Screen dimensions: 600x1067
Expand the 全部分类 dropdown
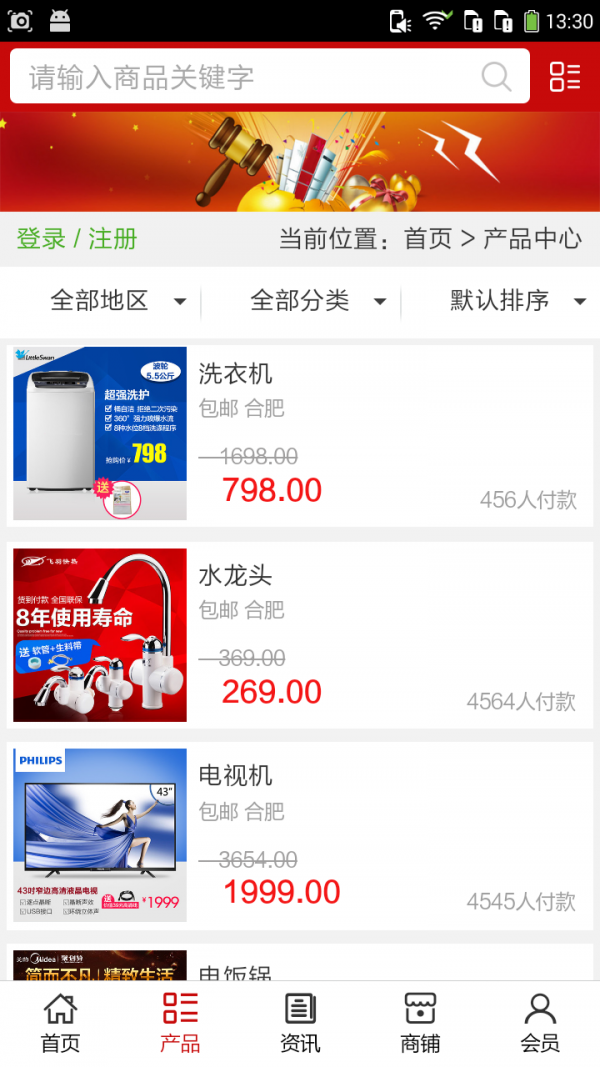(318, 301)
